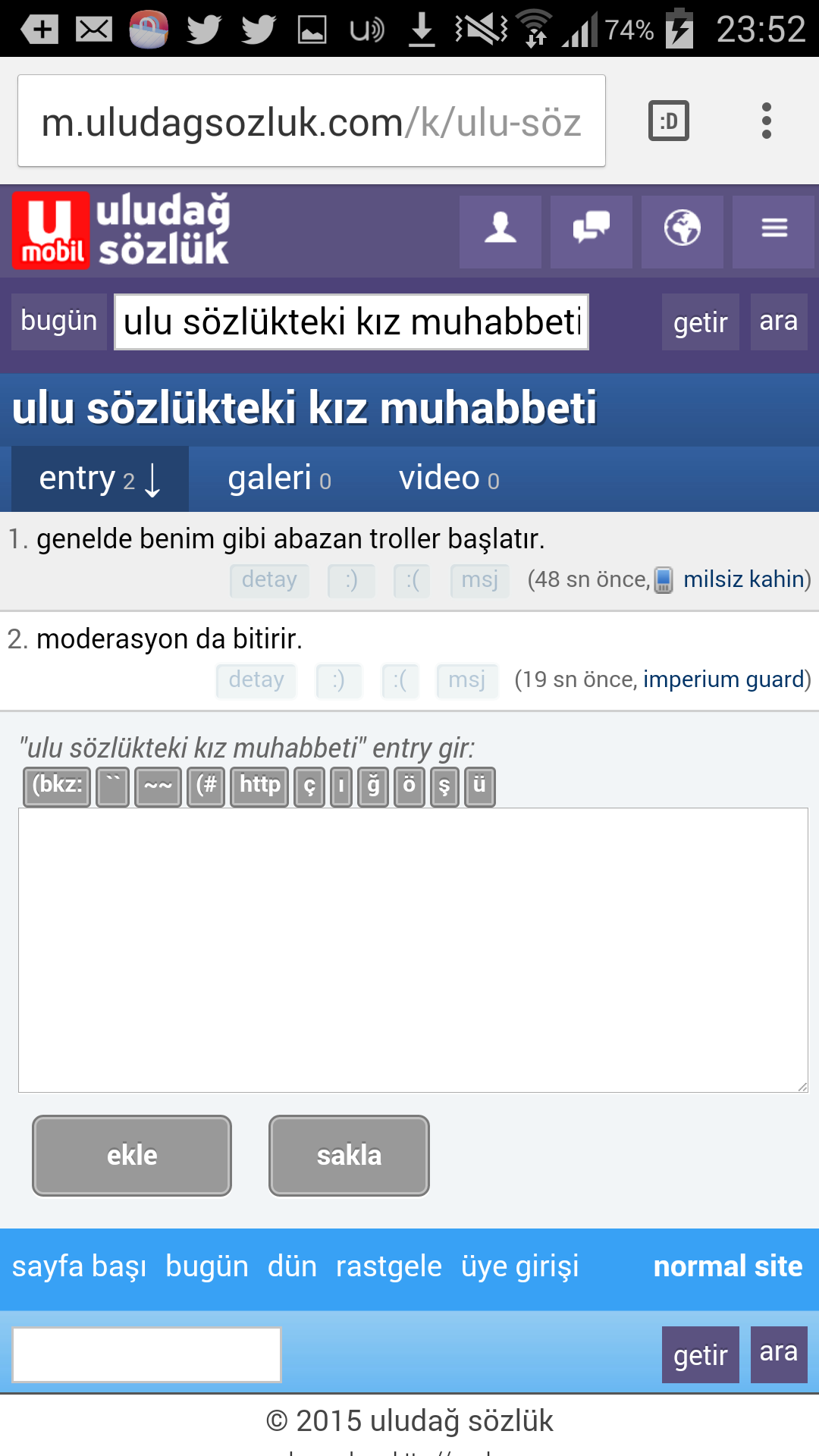Open the browser tabs switcher

click(669, 121)
